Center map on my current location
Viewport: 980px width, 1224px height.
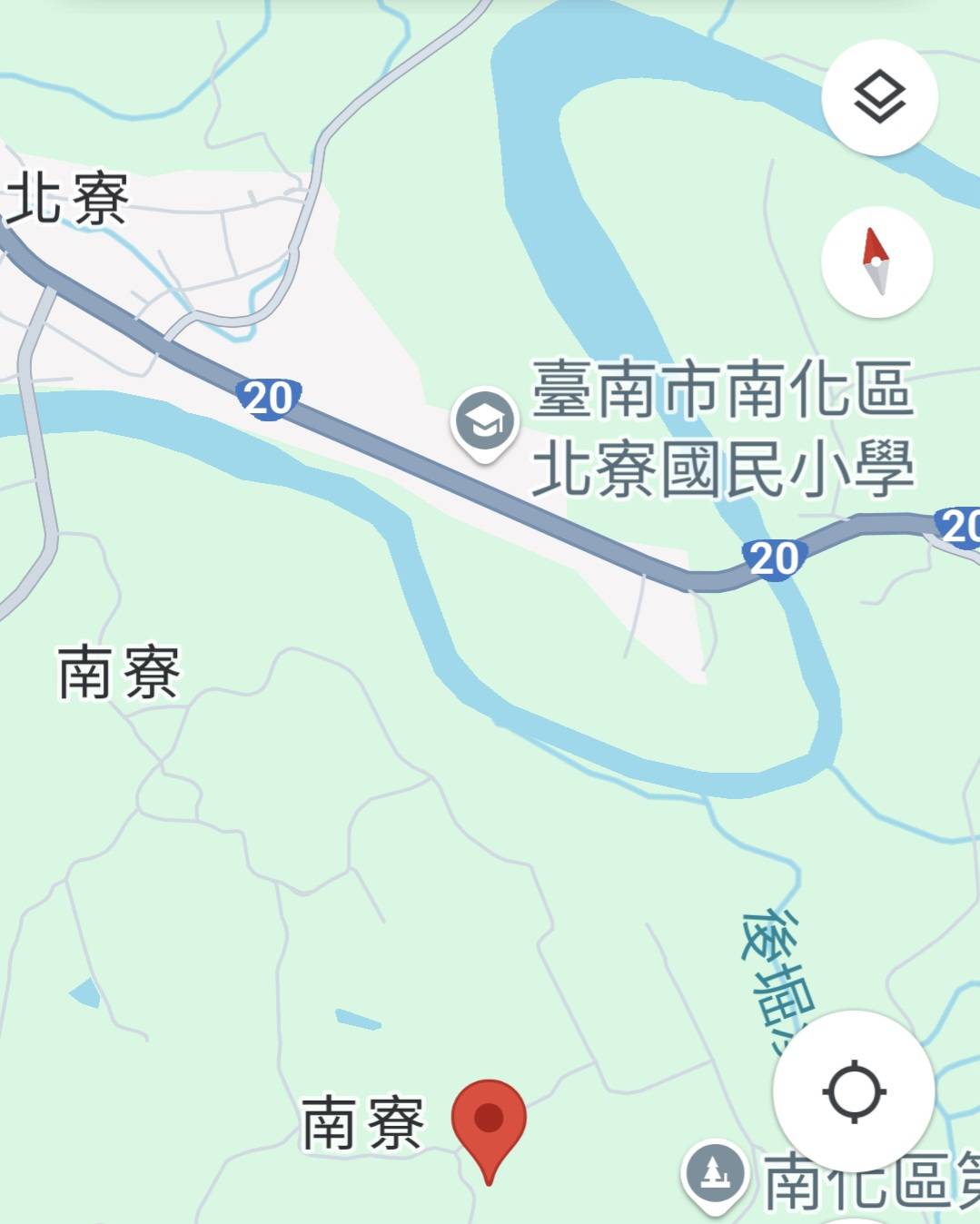pyautogui.click(x=854, y=1091)
